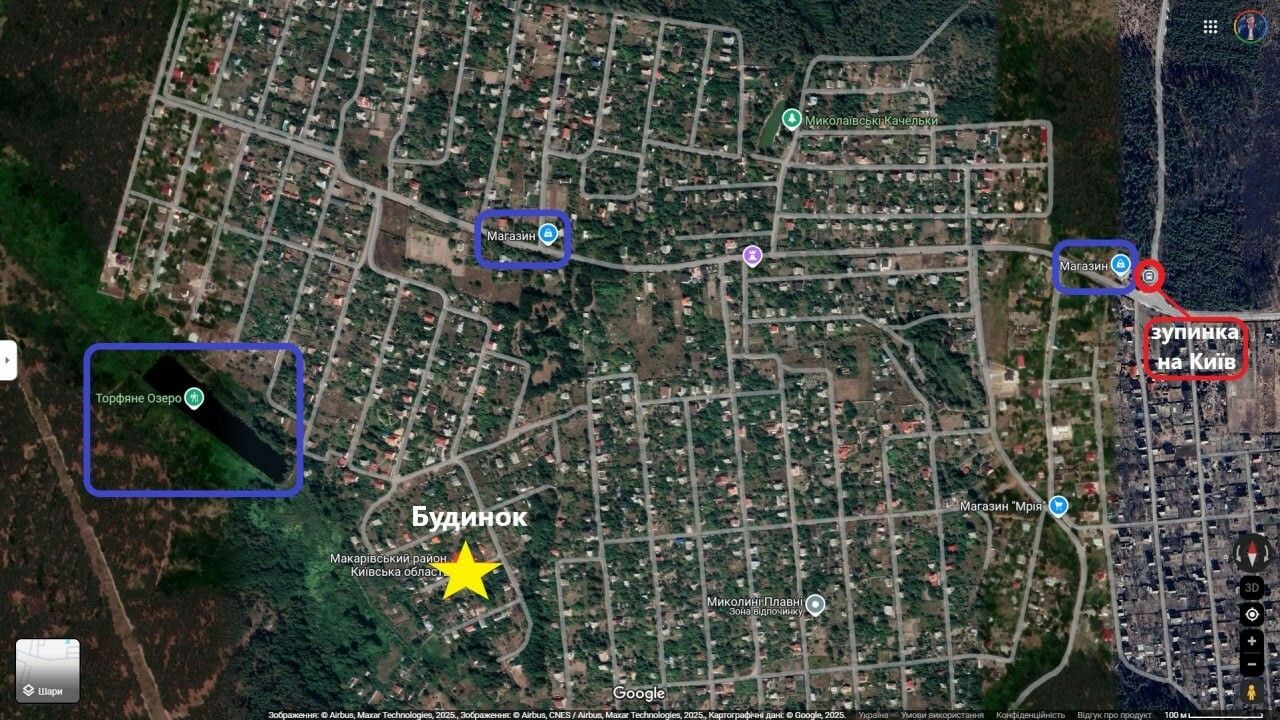Expand the collapsed side panel
This screenshot has height=720, width=1280.
(8, 360)
